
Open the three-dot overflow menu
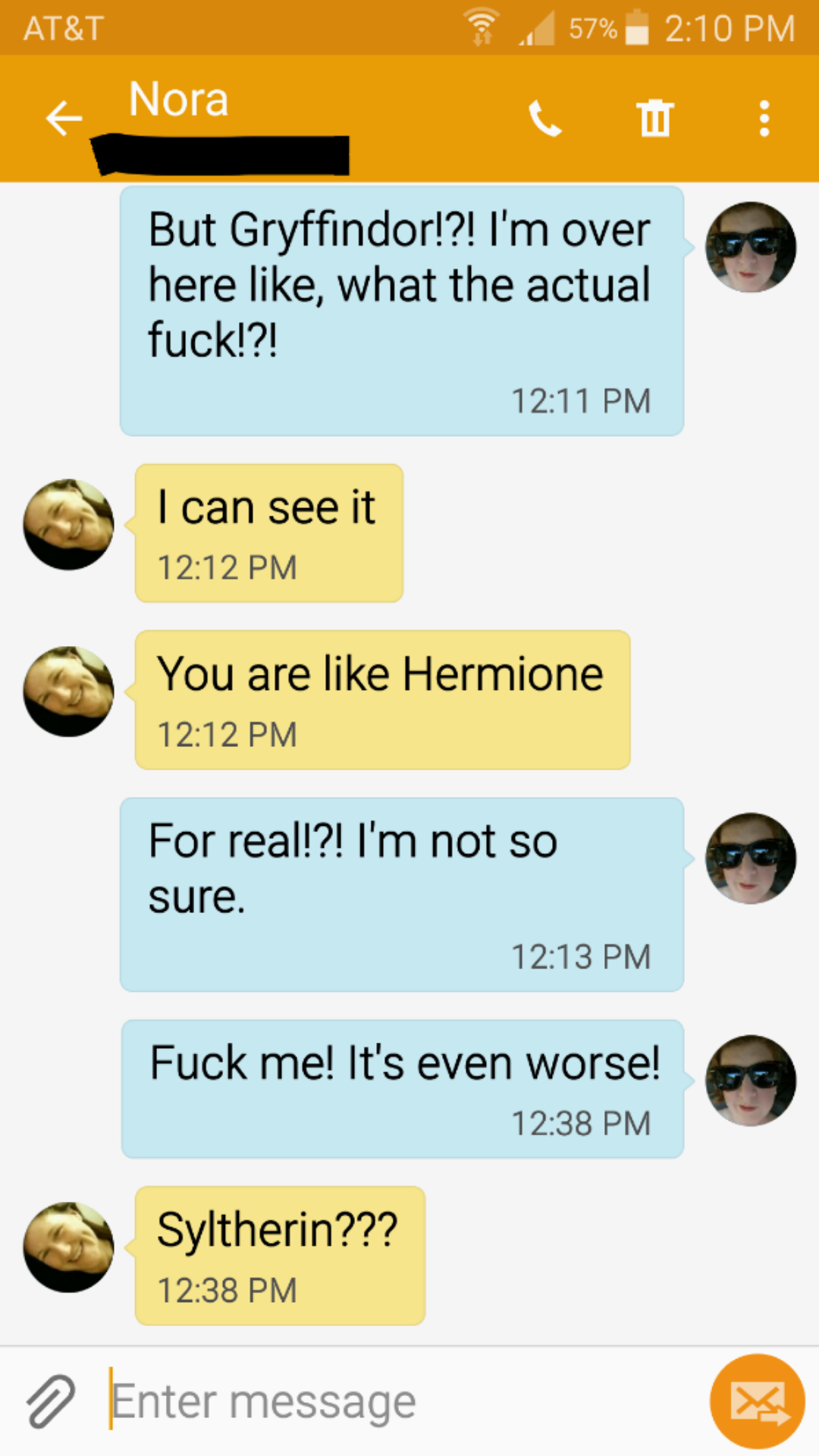coord(764,118)
